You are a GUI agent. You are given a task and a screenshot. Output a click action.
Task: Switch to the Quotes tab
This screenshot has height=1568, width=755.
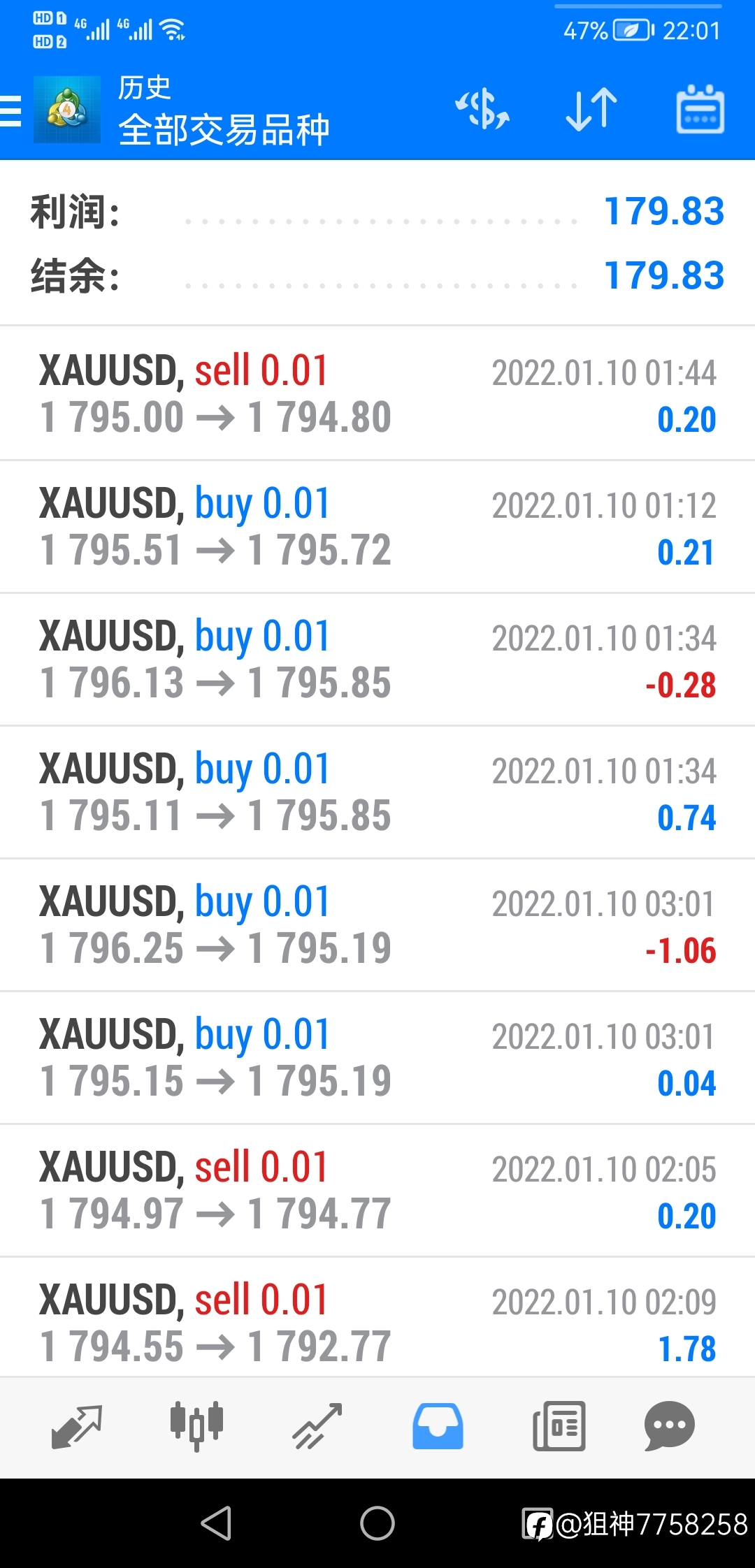77,1426
